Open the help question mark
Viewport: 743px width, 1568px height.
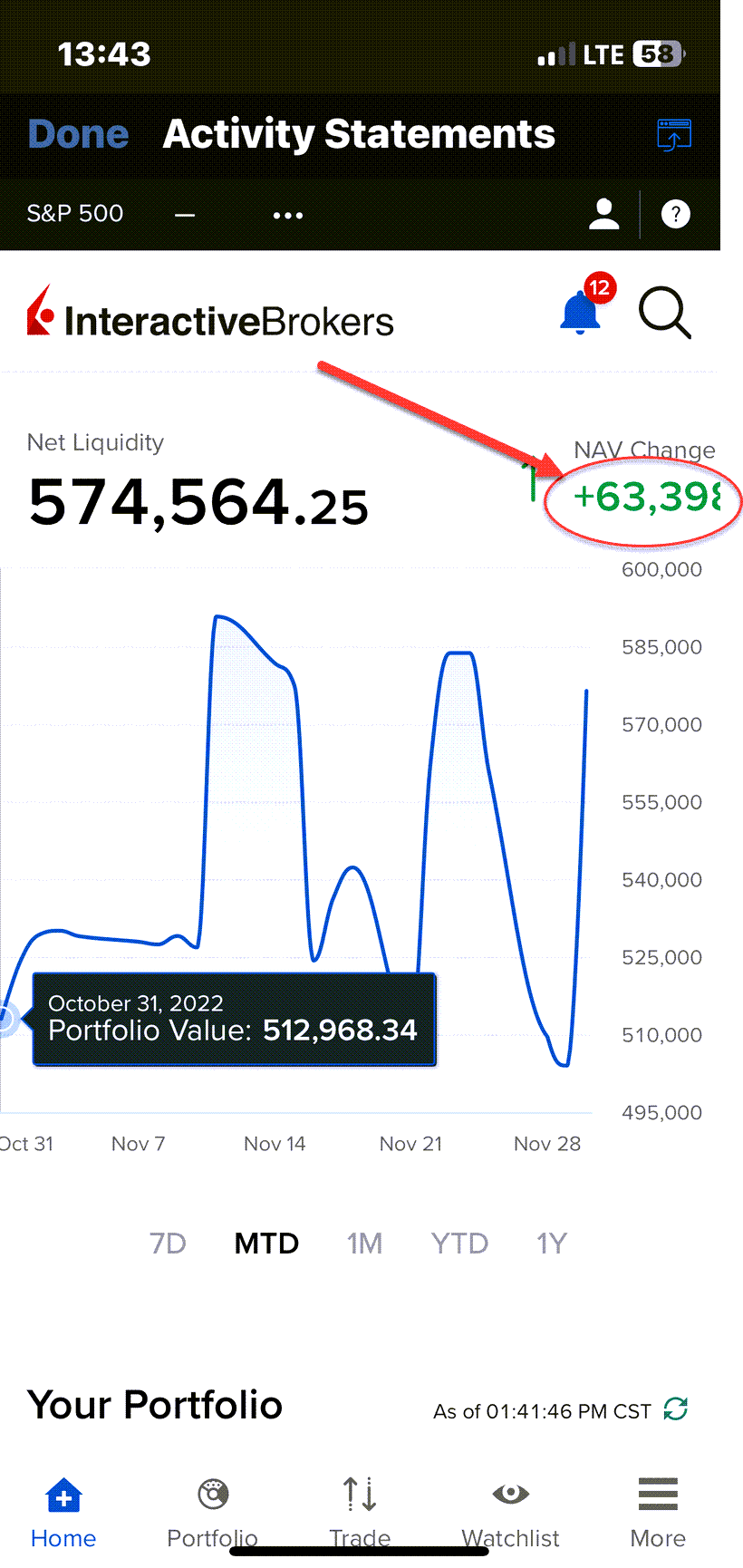point(675,214)
